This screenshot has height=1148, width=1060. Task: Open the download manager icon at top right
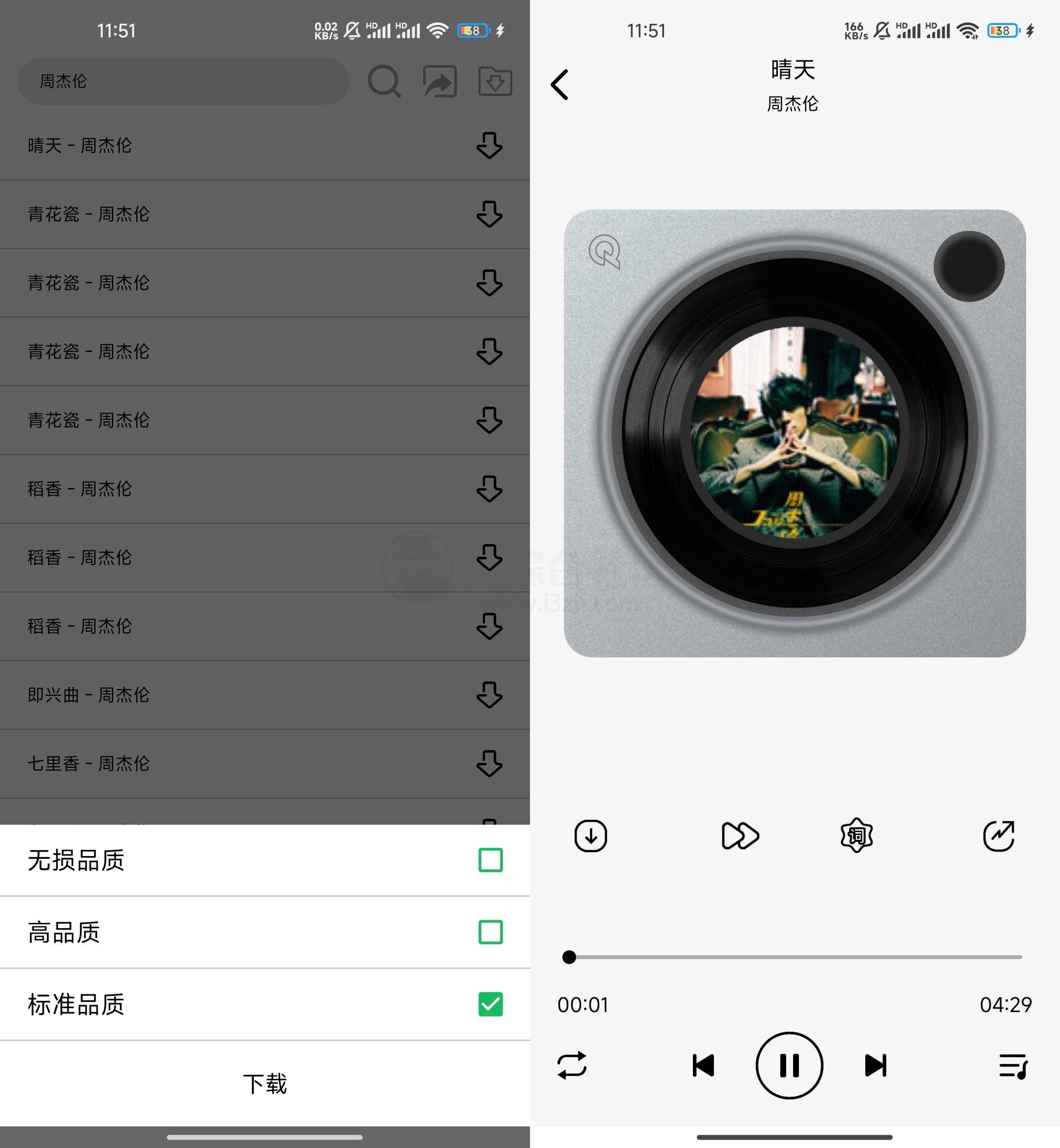click(495, 81)
